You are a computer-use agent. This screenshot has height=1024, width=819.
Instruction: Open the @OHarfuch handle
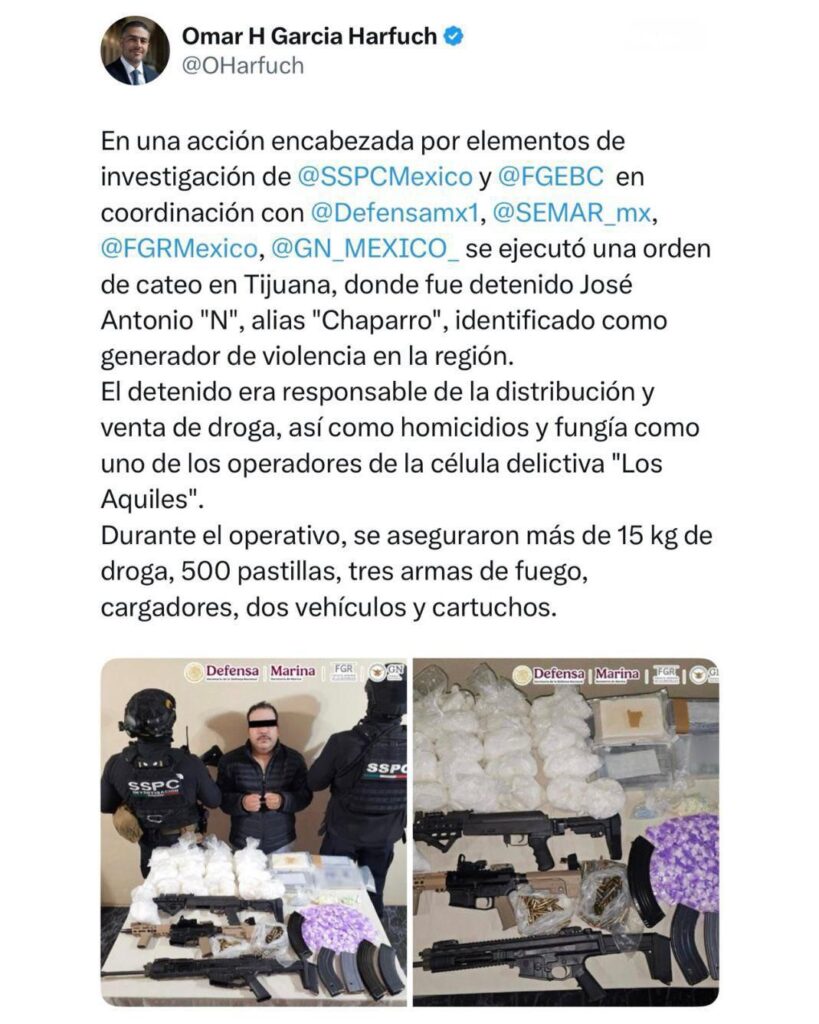coord(243,66)
